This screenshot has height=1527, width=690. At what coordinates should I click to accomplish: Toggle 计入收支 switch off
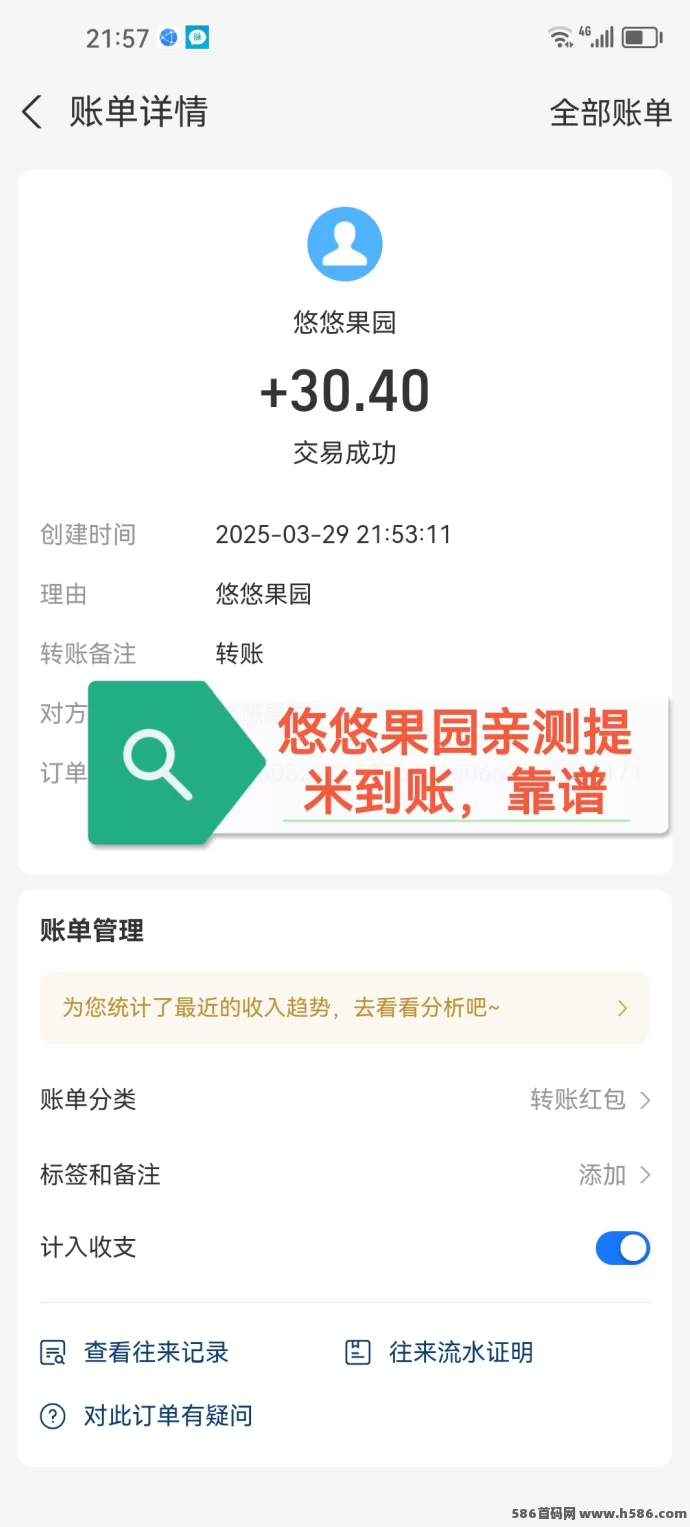tap(623, 1248)
